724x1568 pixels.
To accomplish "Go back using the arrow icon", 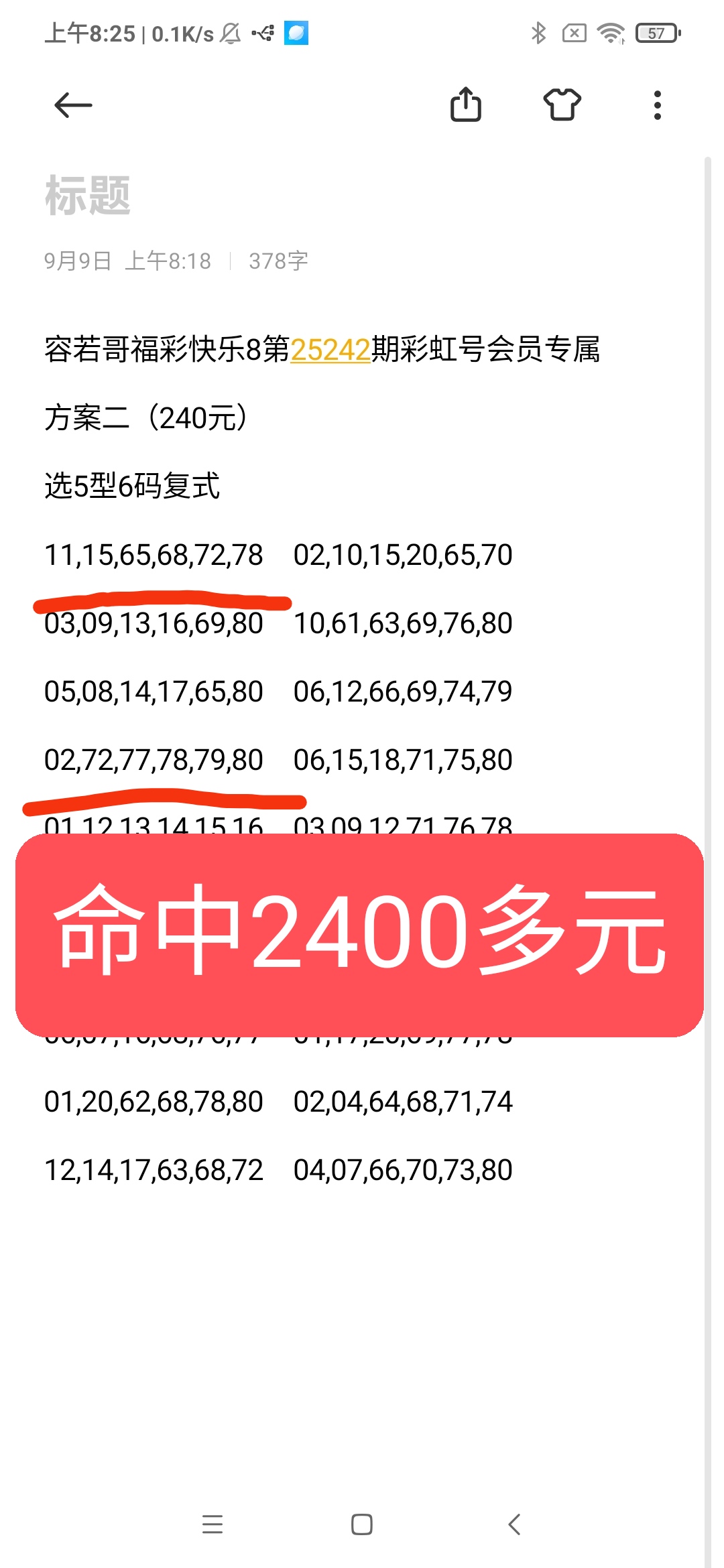I will coord(73,105).
